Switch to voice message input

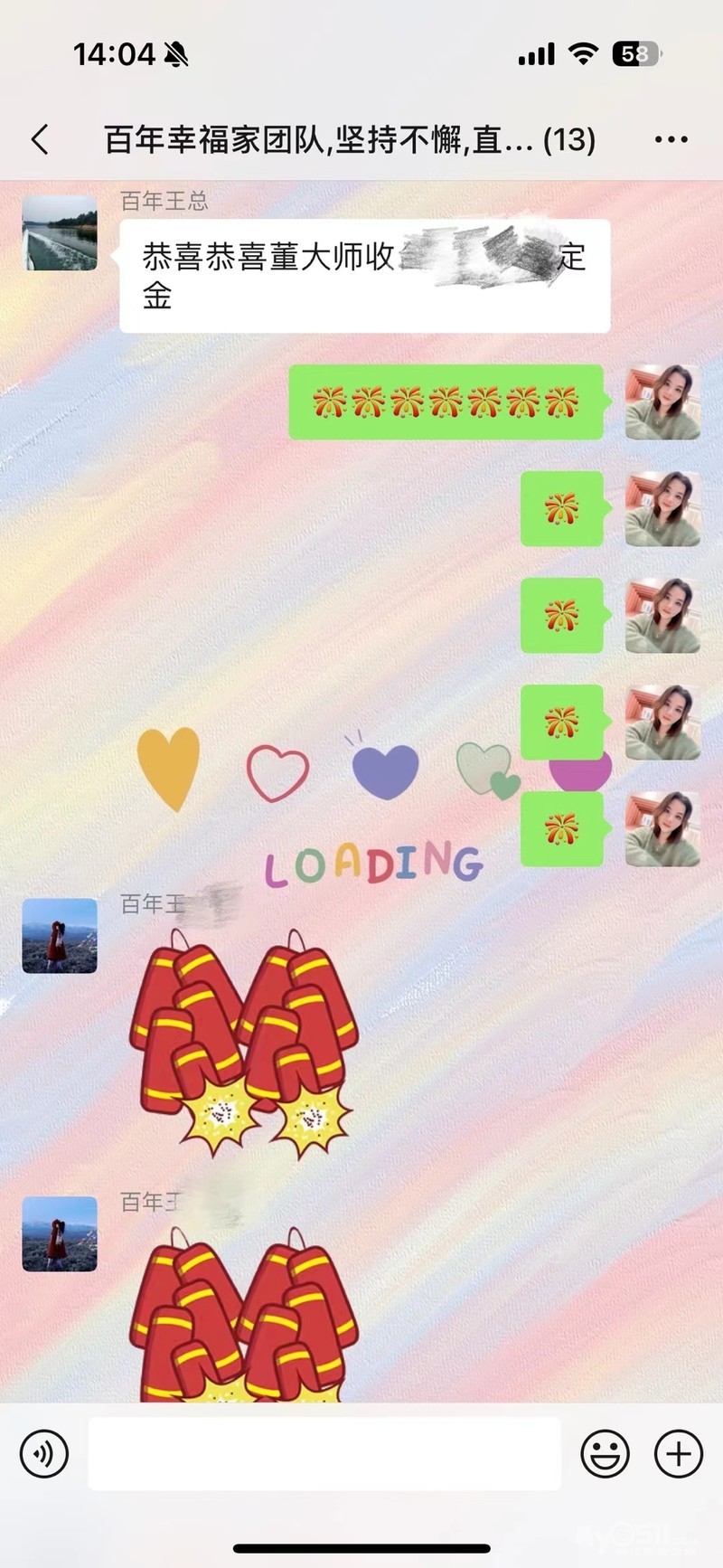click(44, 1453)
